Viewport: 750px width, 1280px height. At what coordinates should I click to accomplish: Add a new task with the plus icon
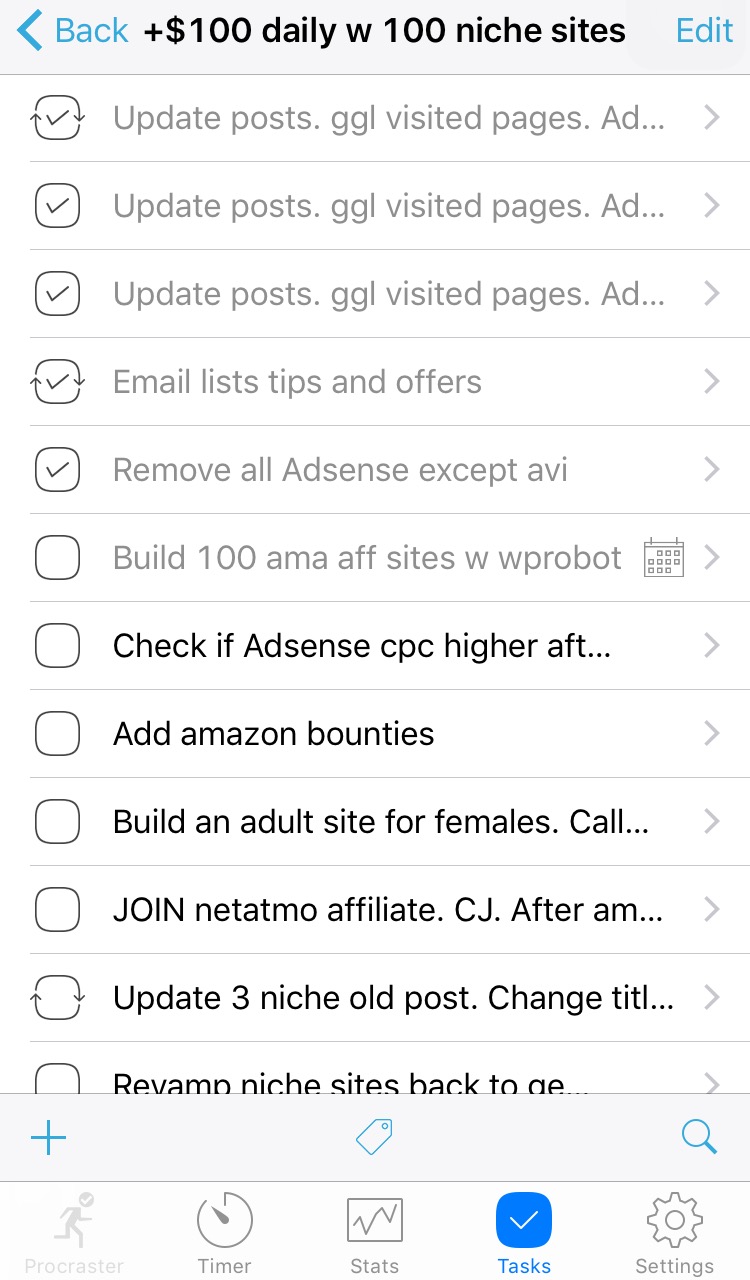tap(48, 1137)
